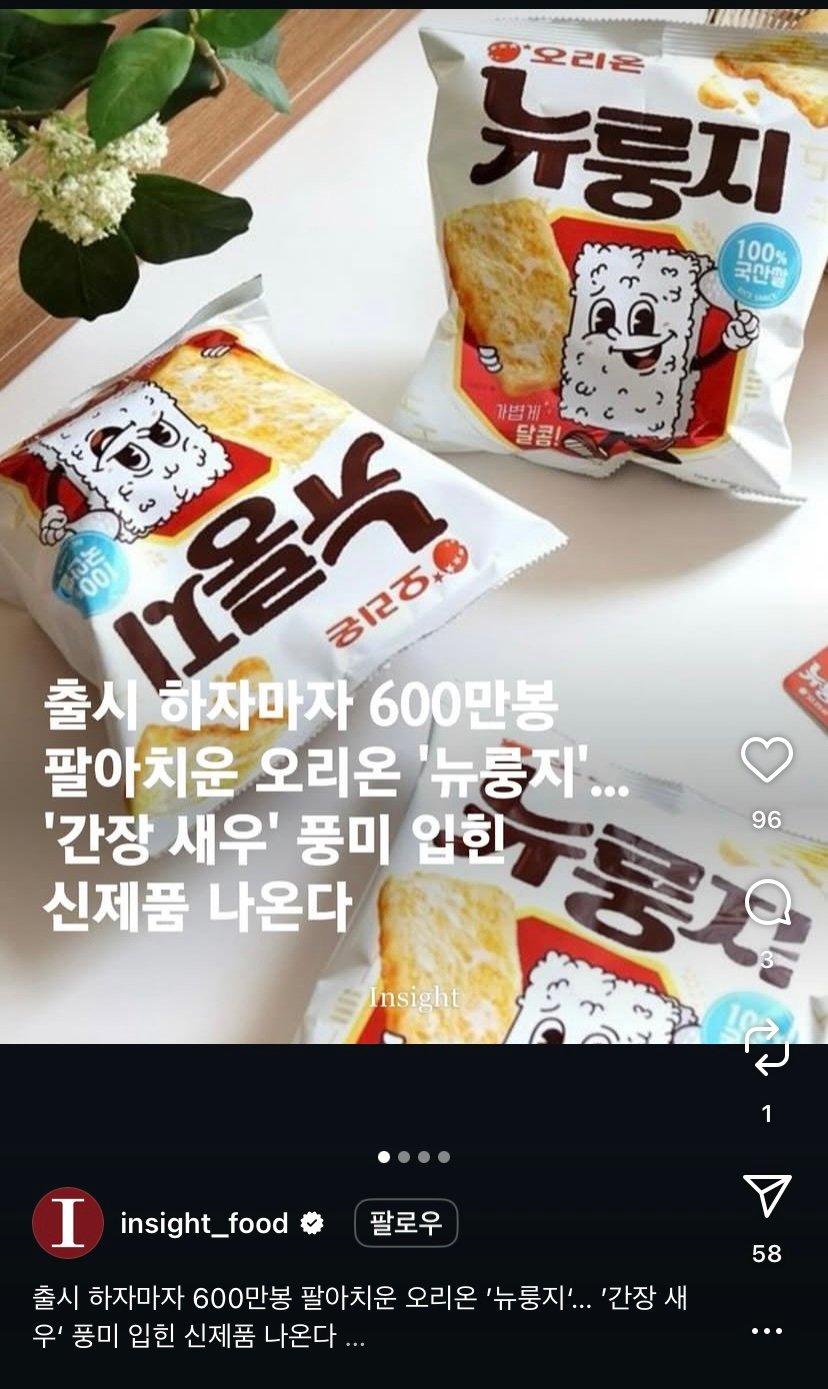This screenshot has height=1389, width=828.
Task: Tap the insight_food username
Action: (204, 1223)
